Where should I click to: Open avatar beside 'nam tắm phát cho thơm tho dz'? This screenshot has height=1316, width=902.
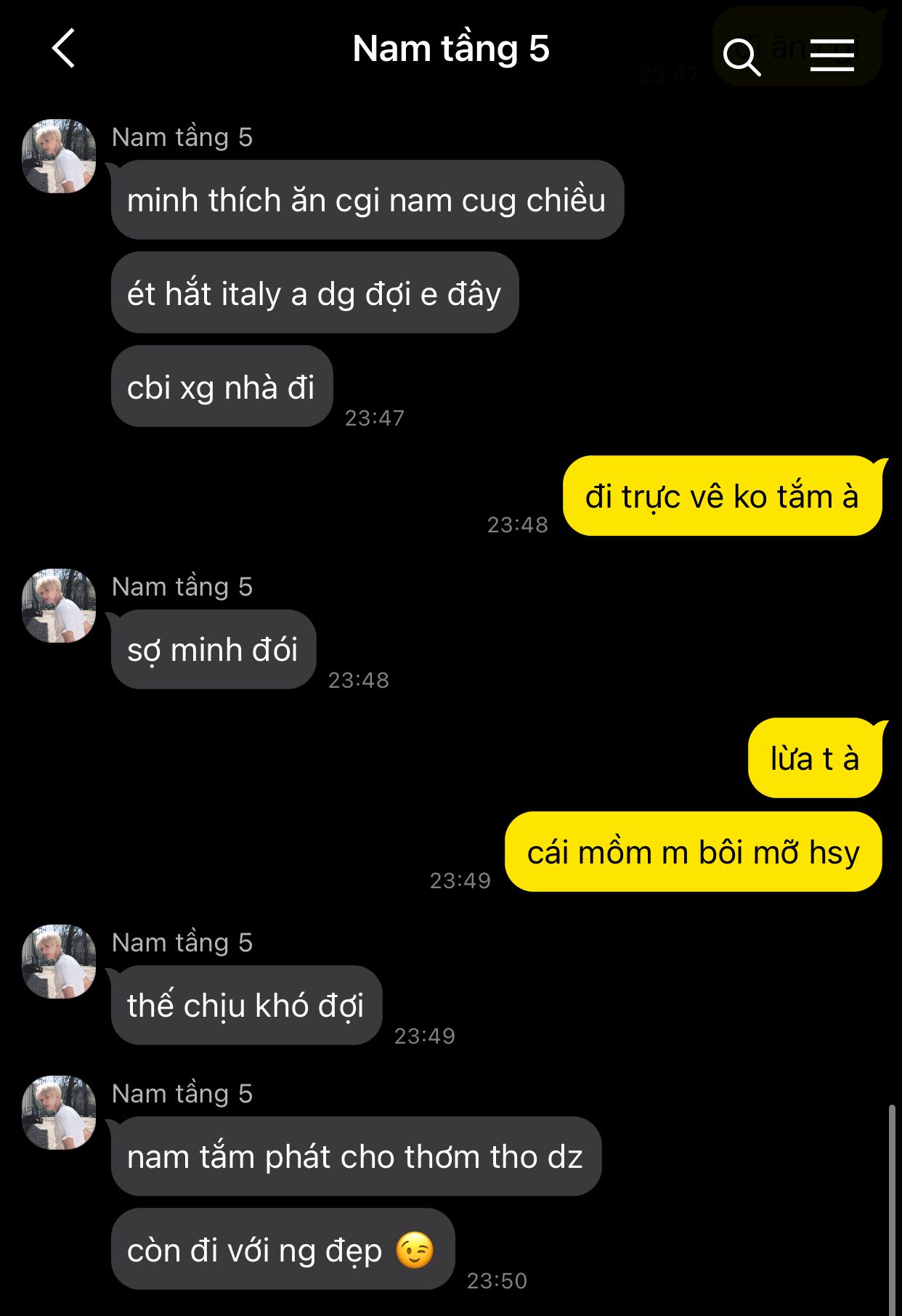pos(59,1113)
